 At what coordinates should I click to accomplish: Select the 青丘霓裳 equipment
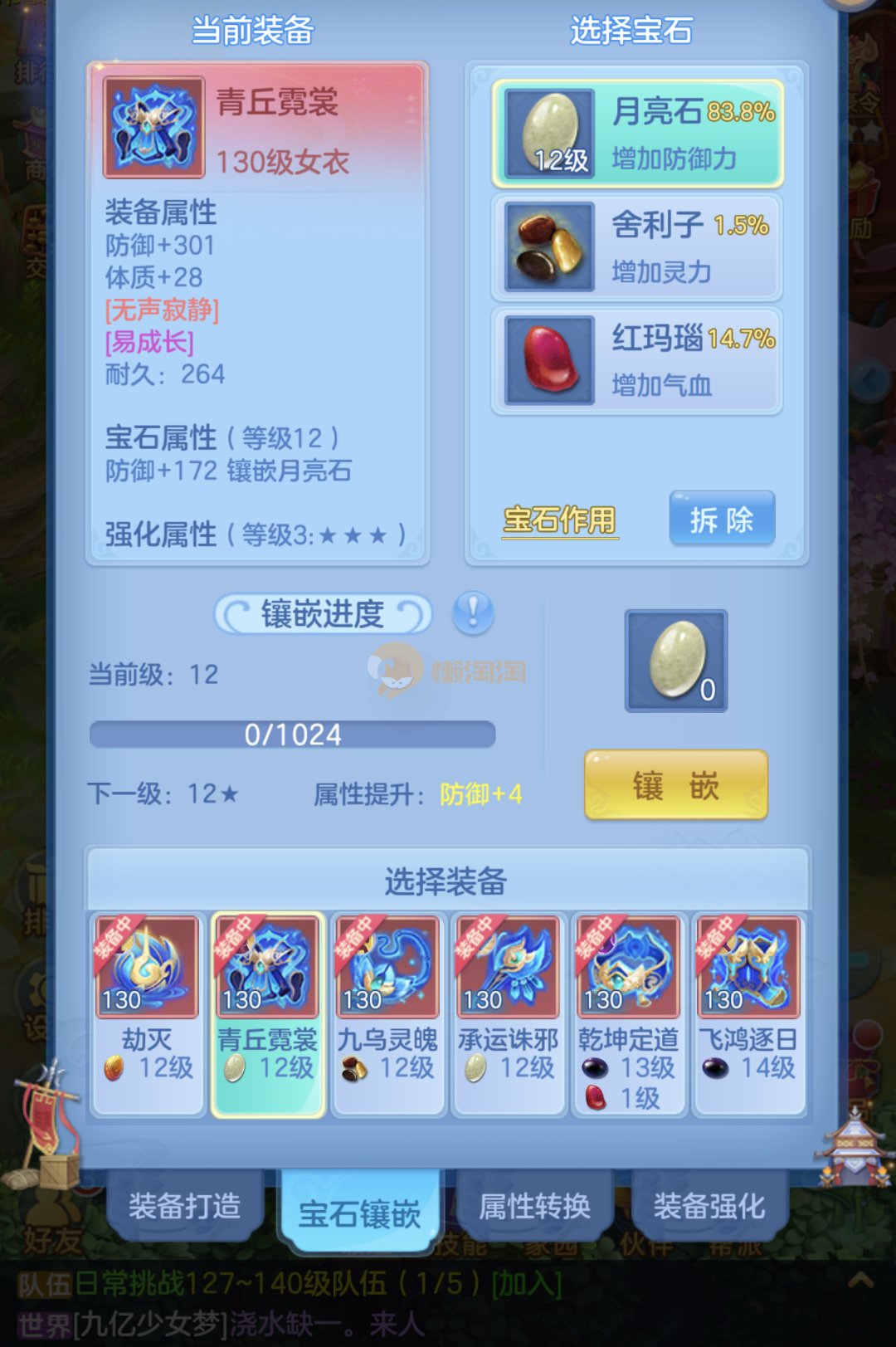point(267,1014)
